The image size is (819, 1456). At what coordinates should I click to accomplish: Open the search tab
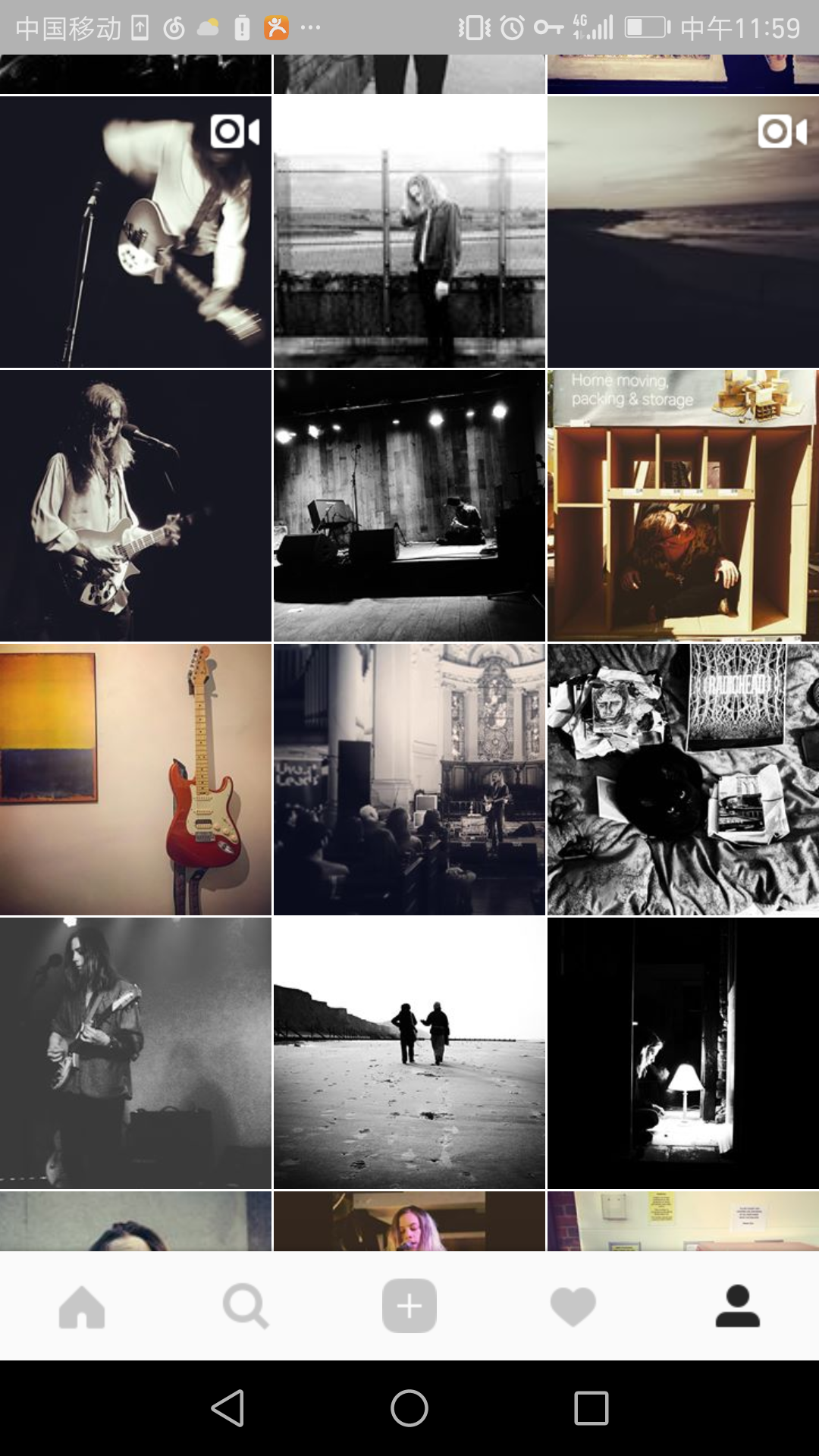[x=245, y=1306]
